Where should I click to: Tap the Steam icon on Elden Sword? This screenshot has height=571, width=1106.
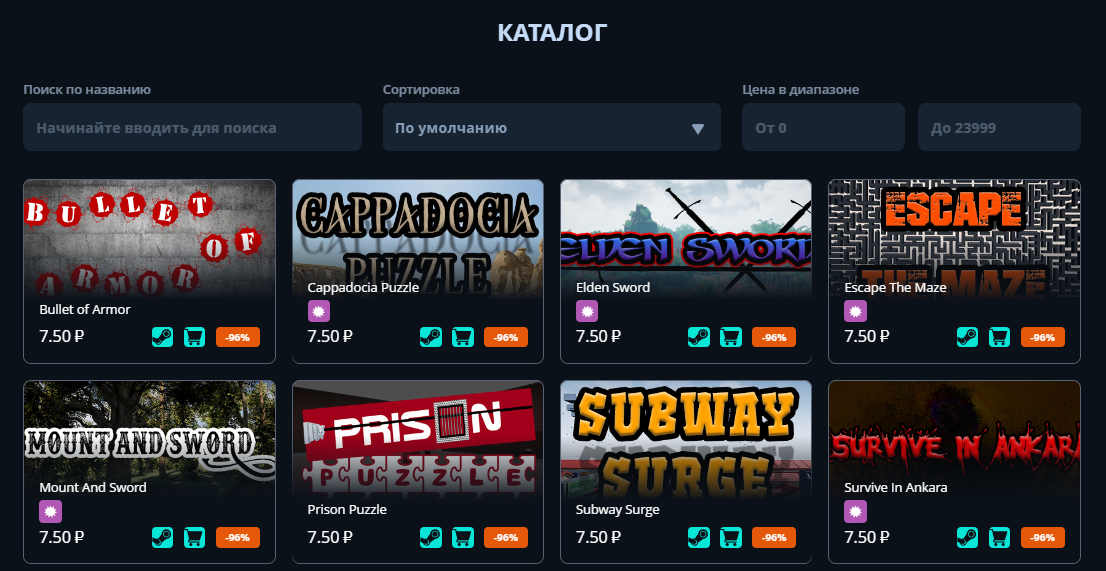coord(699,337)
